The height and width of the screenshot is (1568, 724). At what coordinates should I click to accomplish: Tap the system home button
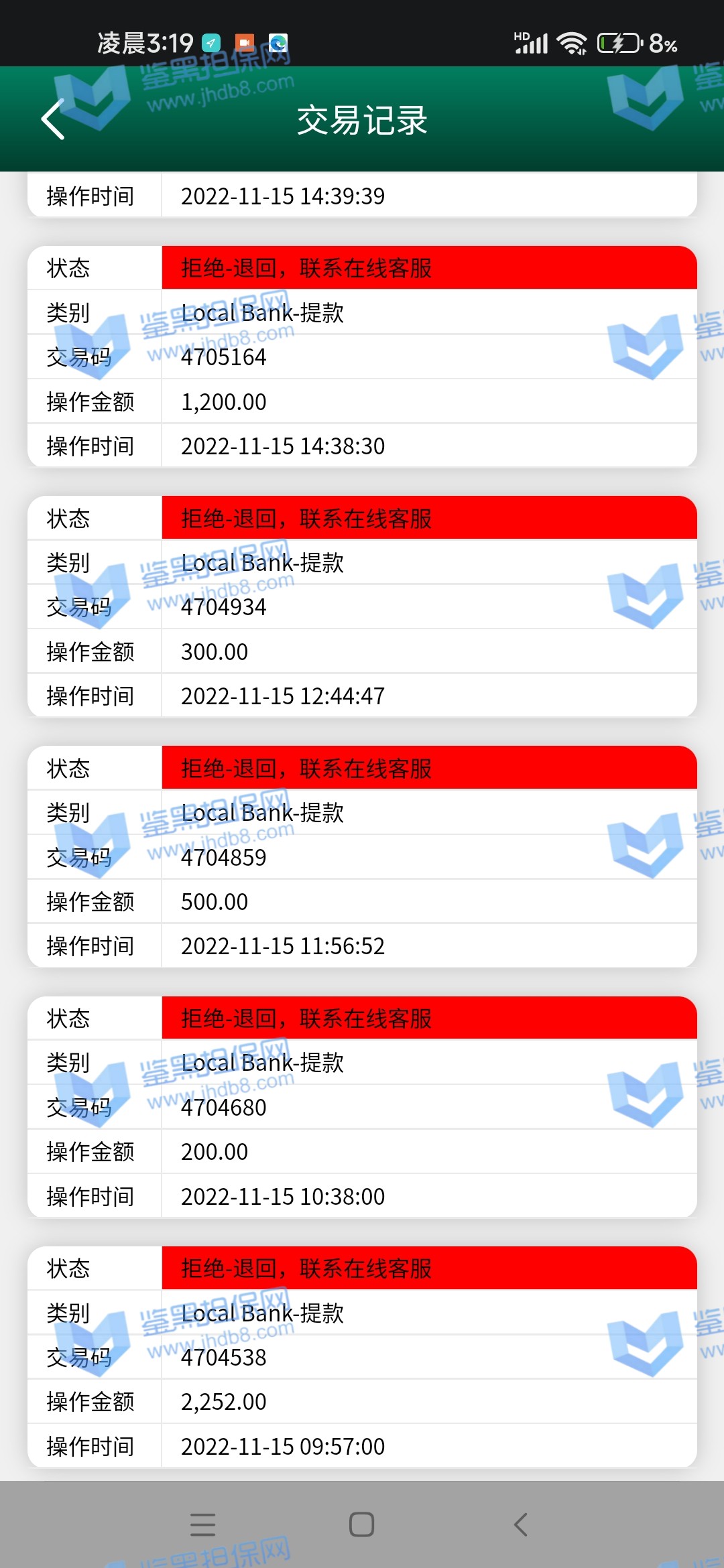[361, 1524]
